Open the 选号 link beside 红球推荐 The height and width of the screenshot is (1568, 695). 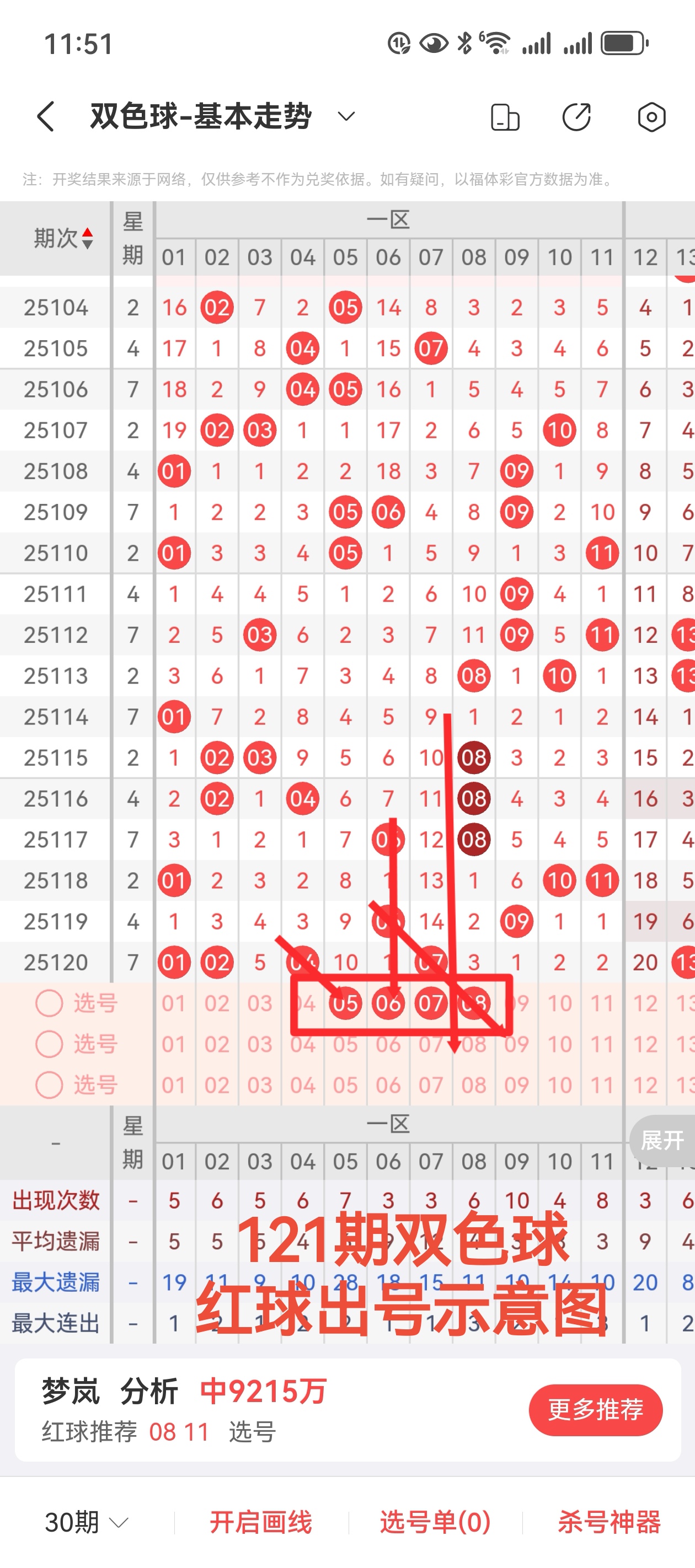tap(252, 1432)
